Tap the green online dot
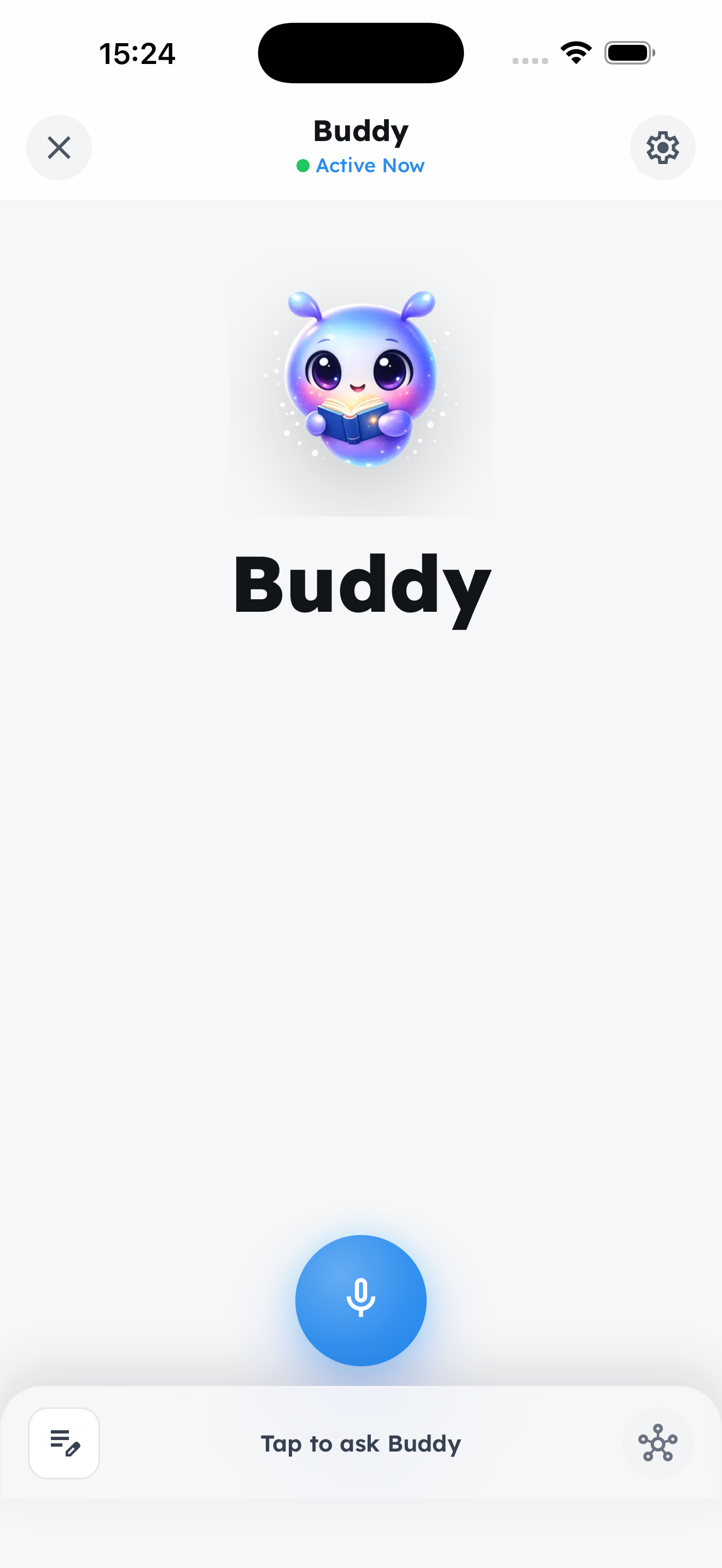Screen dimensions: 722x1568 coord(302,166)
